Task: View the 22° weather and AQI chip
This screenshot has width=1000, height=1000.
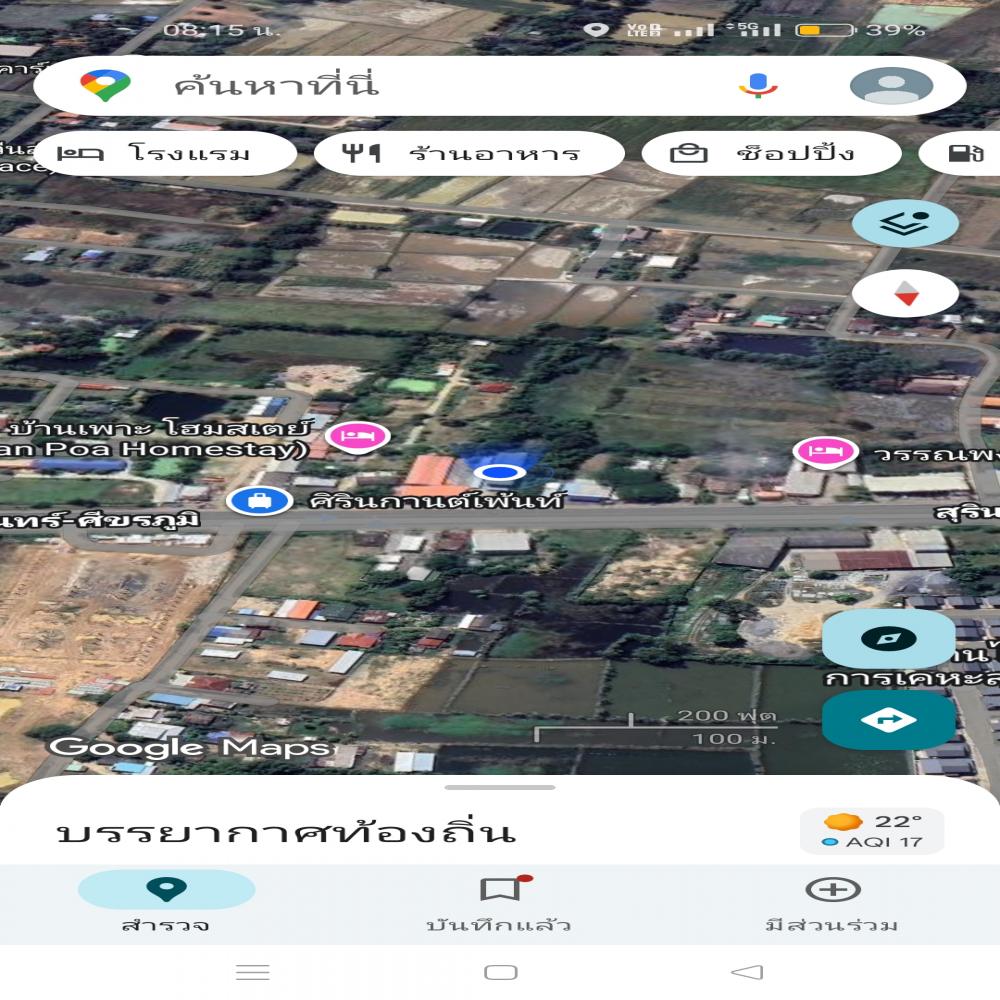Action: [871, 831]
